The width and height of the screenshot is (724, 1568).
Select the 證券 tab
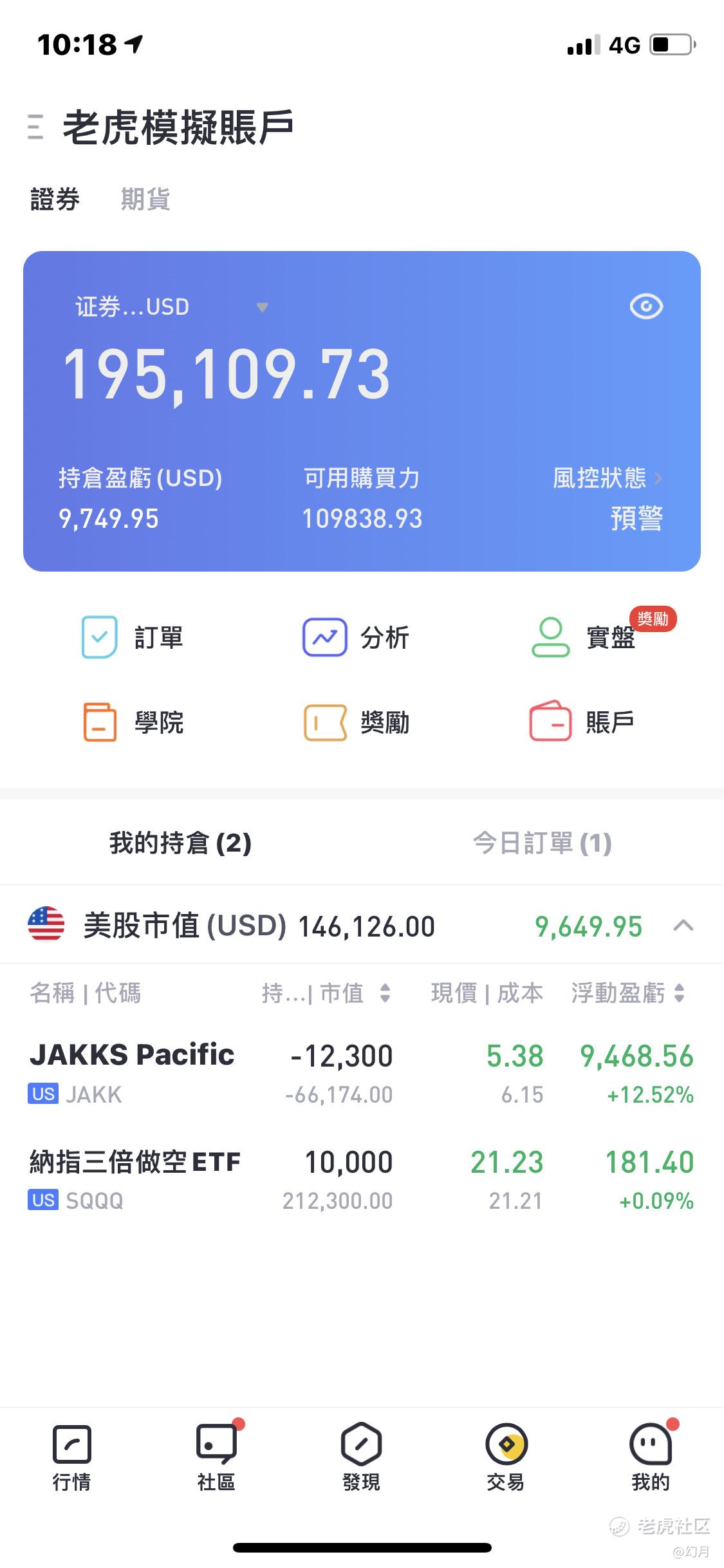coord(55,200)
